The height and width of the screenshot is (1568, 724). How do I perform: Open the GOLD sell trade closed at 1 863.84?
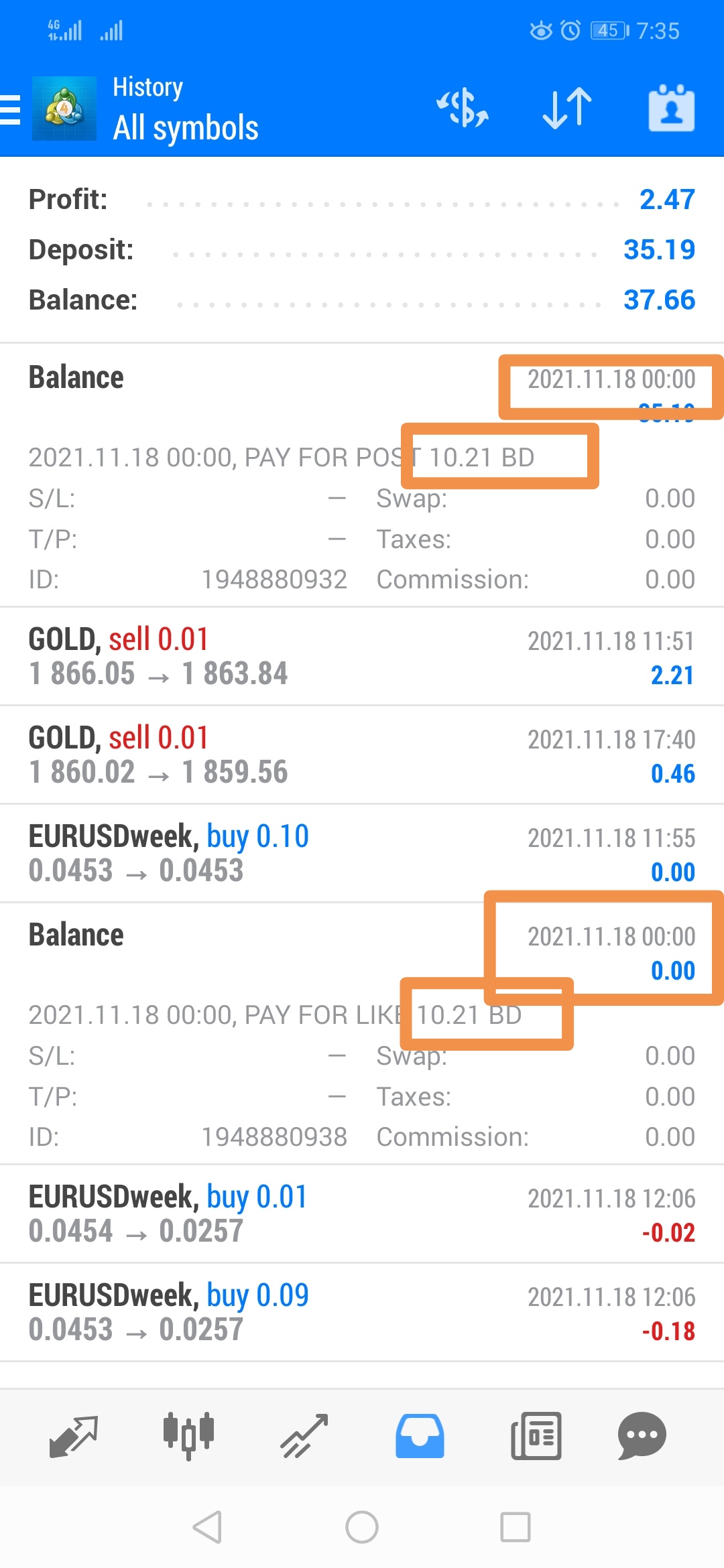tap(362, 657)
